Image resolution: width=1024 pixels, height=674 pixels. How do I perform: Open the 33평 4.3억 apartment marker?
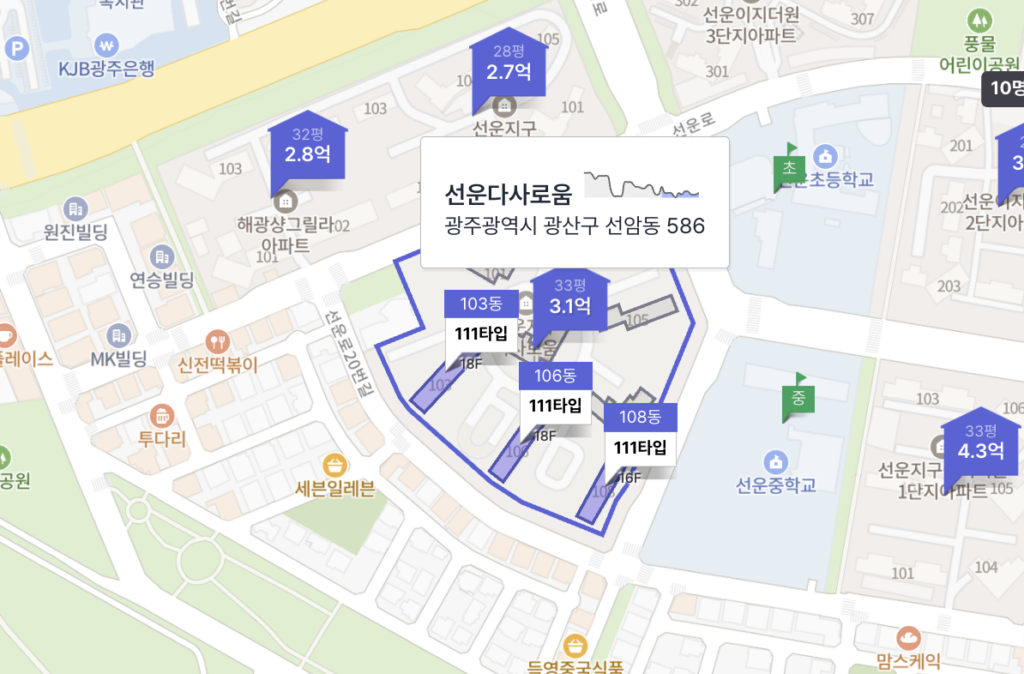tap(980, 443)
